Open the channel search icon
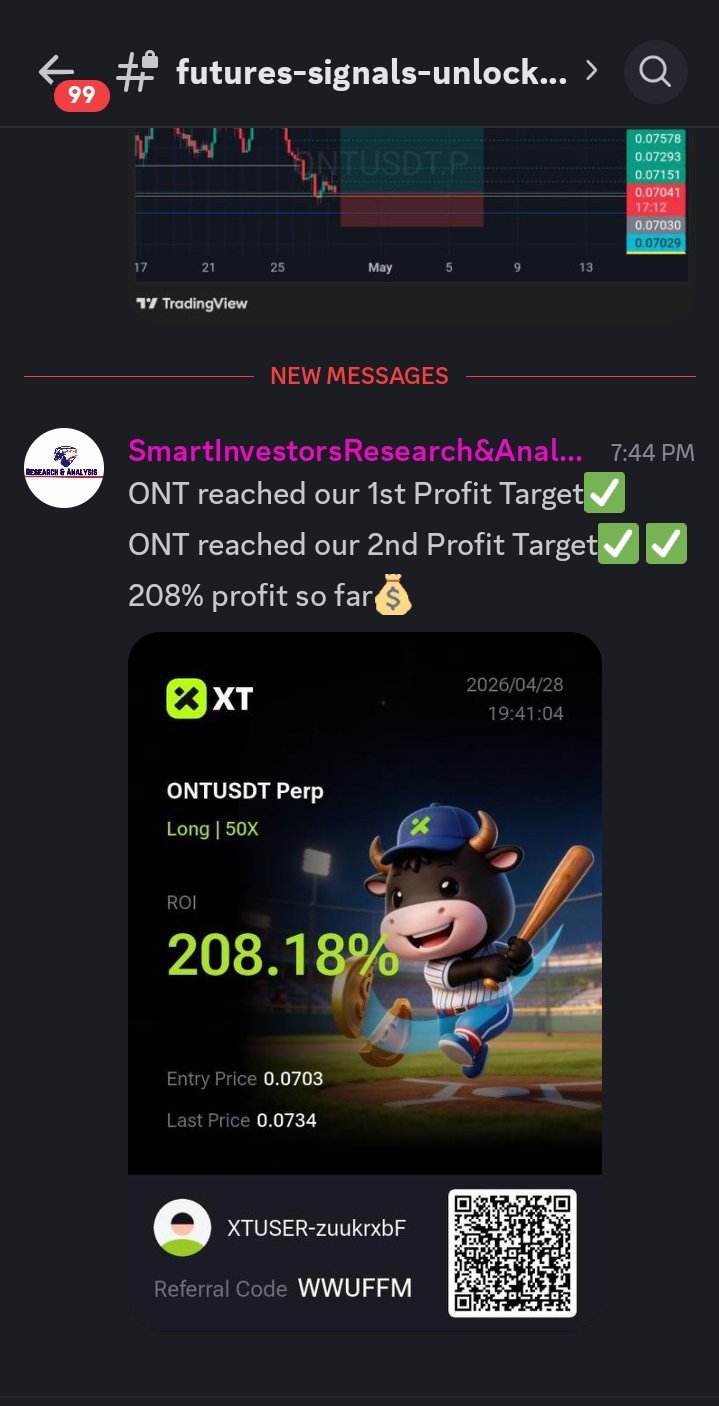This screenshot has height=1406, width=719. (x=655, y=72)
